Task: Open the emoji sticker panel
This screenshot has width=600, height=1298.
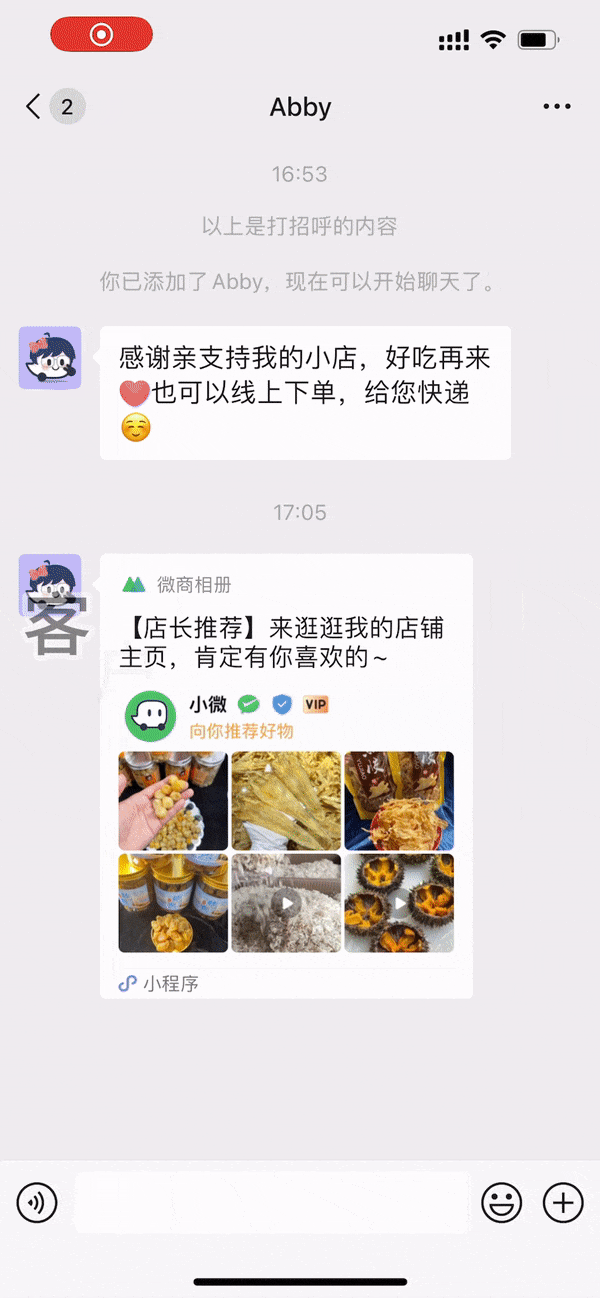Action: tap(501, 1202)
